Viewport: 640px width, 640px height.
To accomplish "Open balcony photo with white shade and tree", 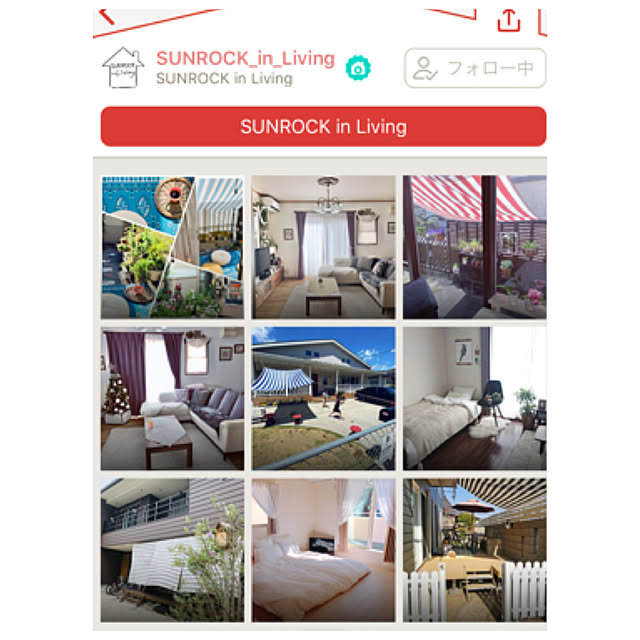I will [x=172, y=549].
